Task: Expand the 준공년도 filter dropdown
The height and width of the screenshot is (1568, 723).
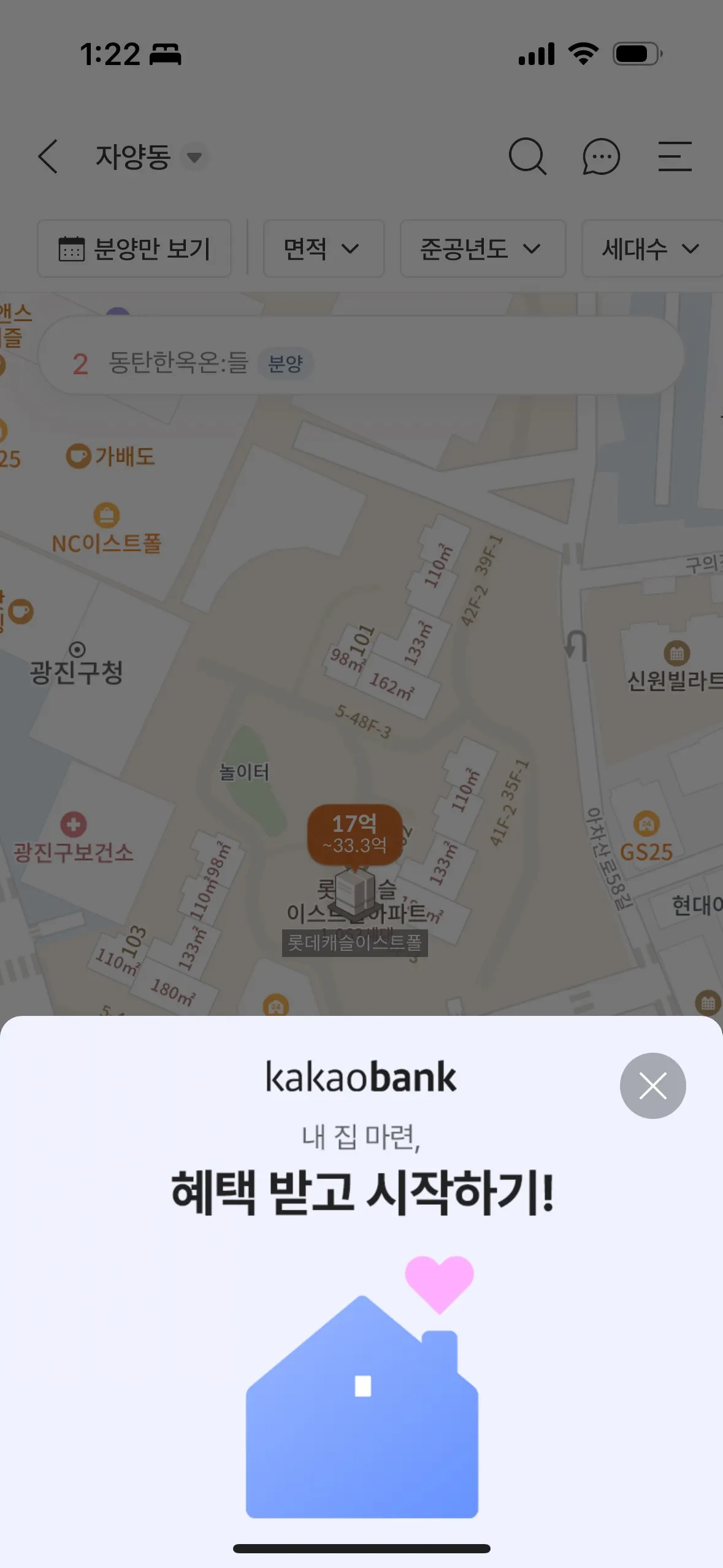Action: pyautogui.click(x=482, y=248)
